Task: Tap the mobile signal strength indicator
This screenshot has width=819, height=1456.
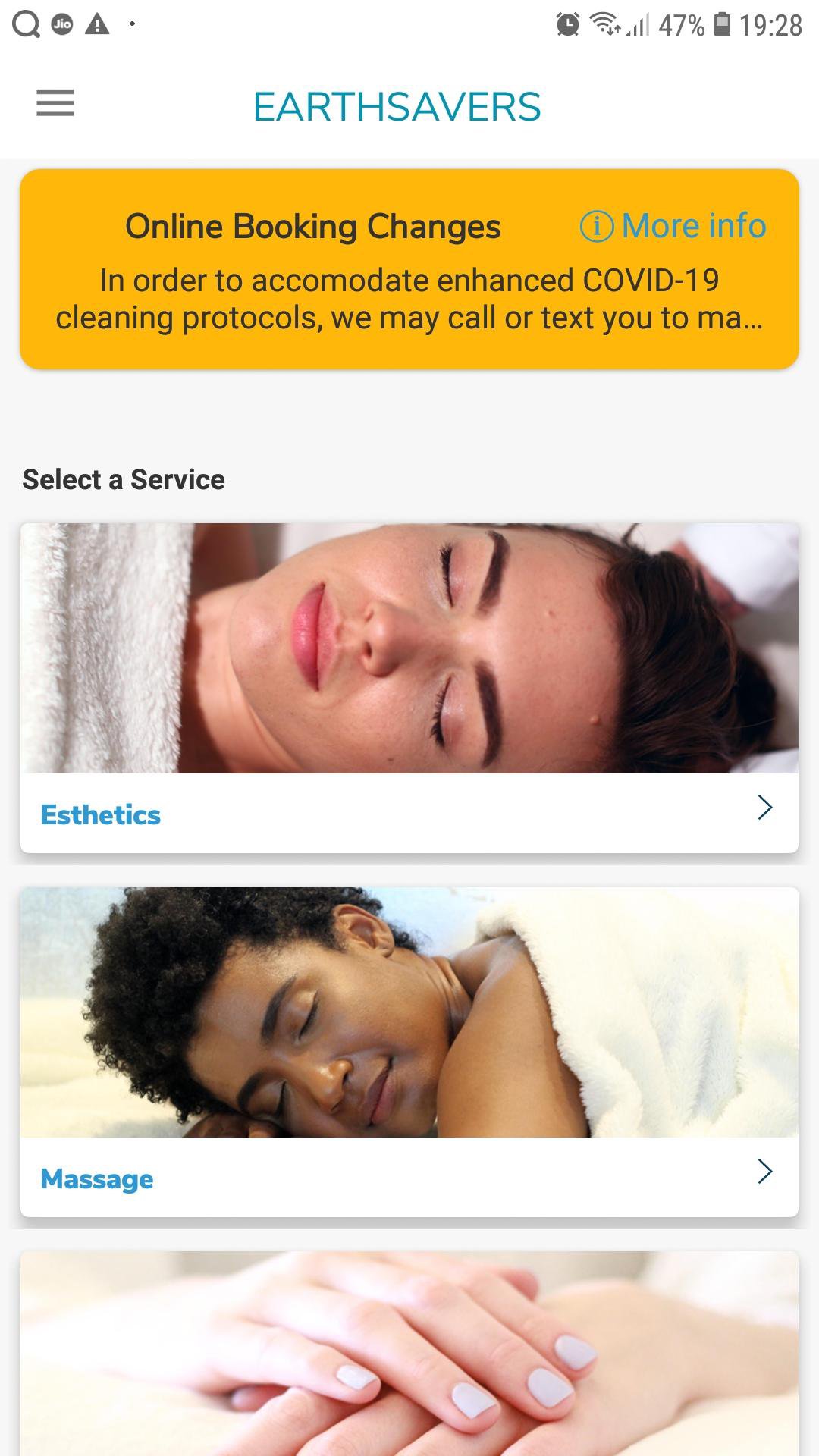Action: coord(641,25)
